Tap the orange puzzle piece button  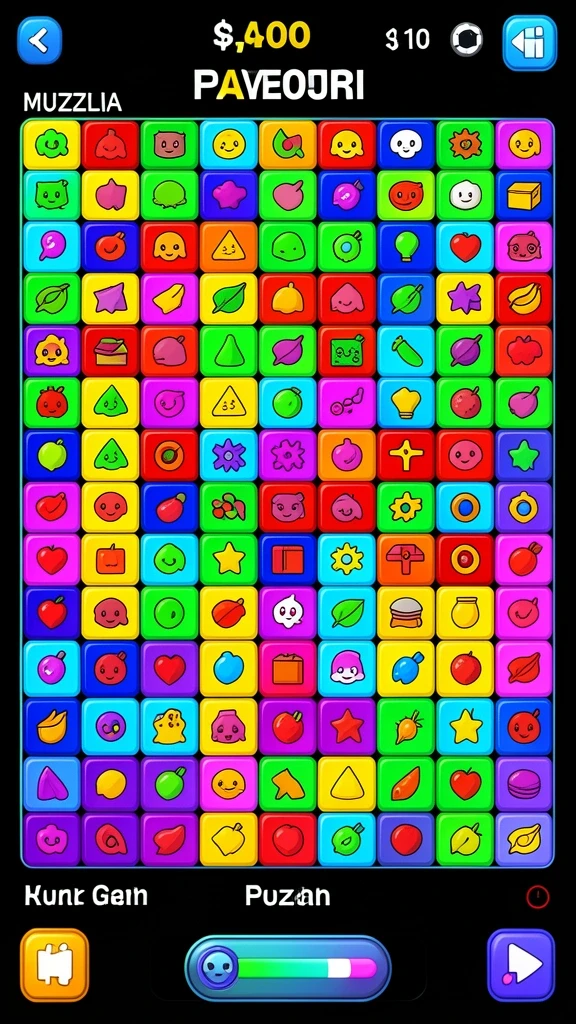(55, 965)
